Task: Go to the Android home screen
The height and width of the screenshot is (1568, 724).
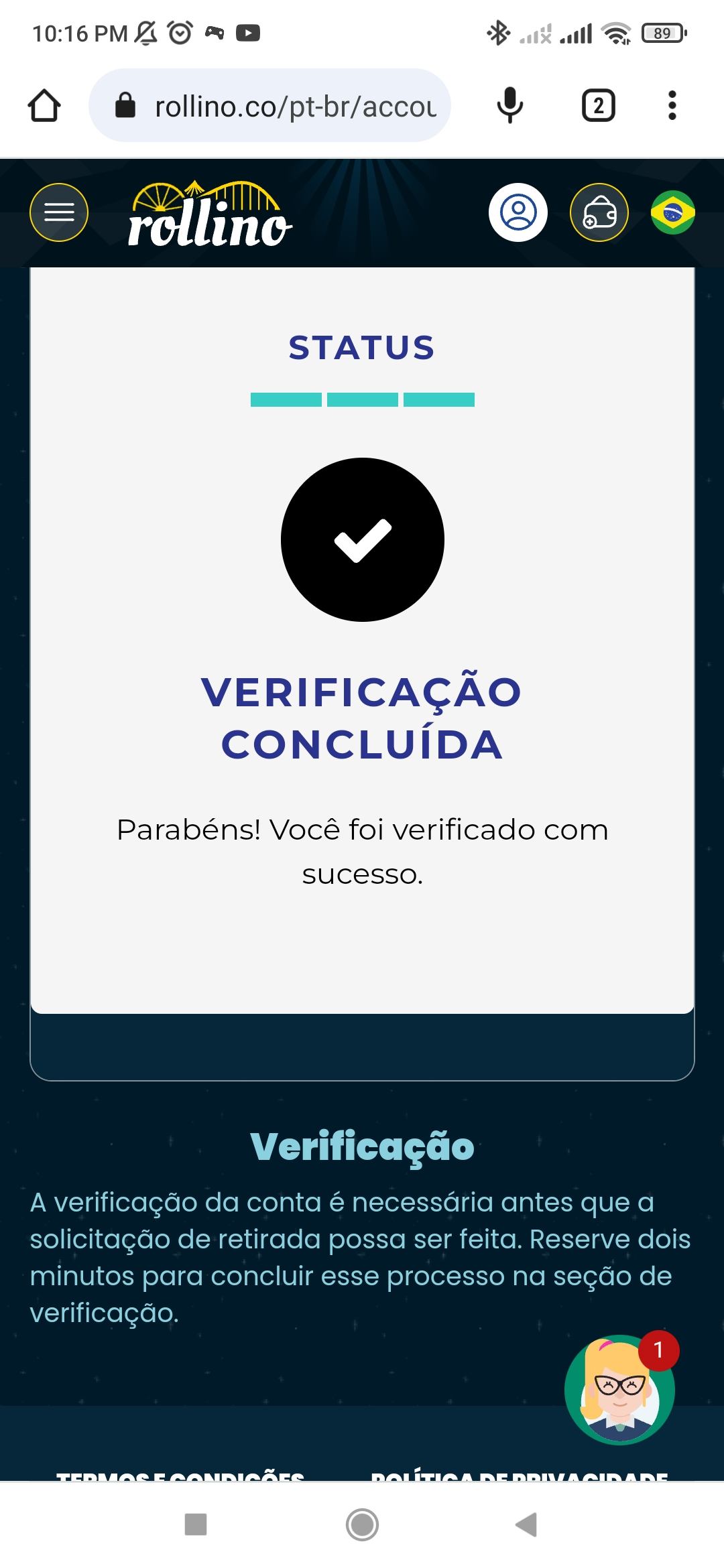Action: [362, 1524]
